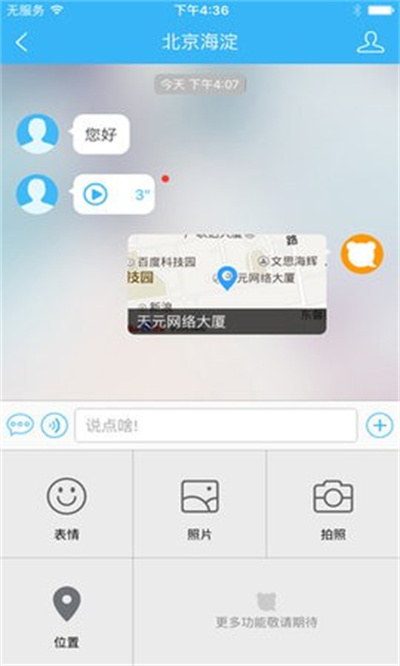Switch to voice input mode

click(x=54, y=425)
